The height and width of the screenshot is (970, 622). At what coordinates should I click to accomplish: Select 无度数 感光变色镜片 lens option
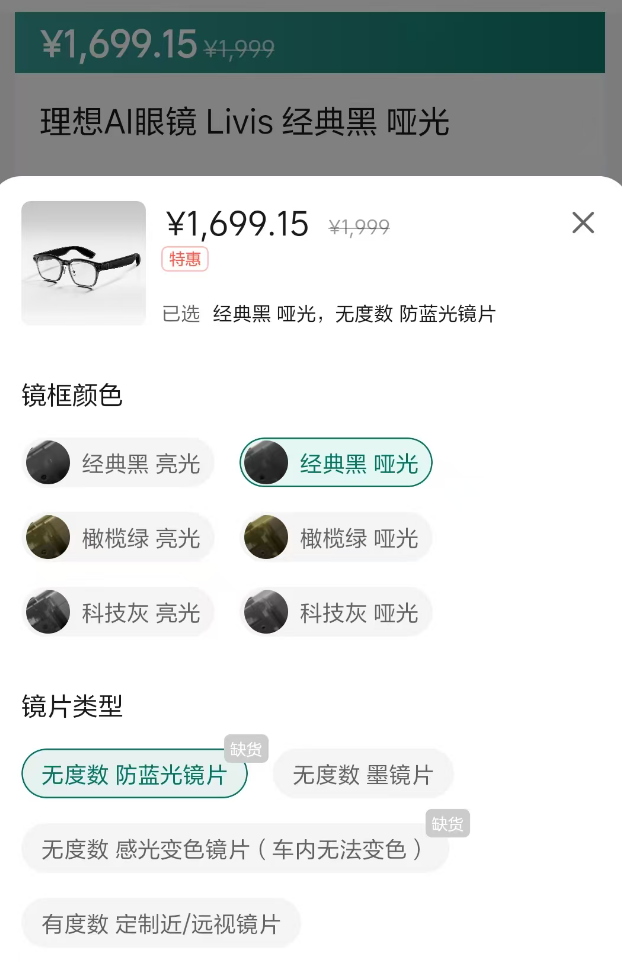(x=235, y=849)
